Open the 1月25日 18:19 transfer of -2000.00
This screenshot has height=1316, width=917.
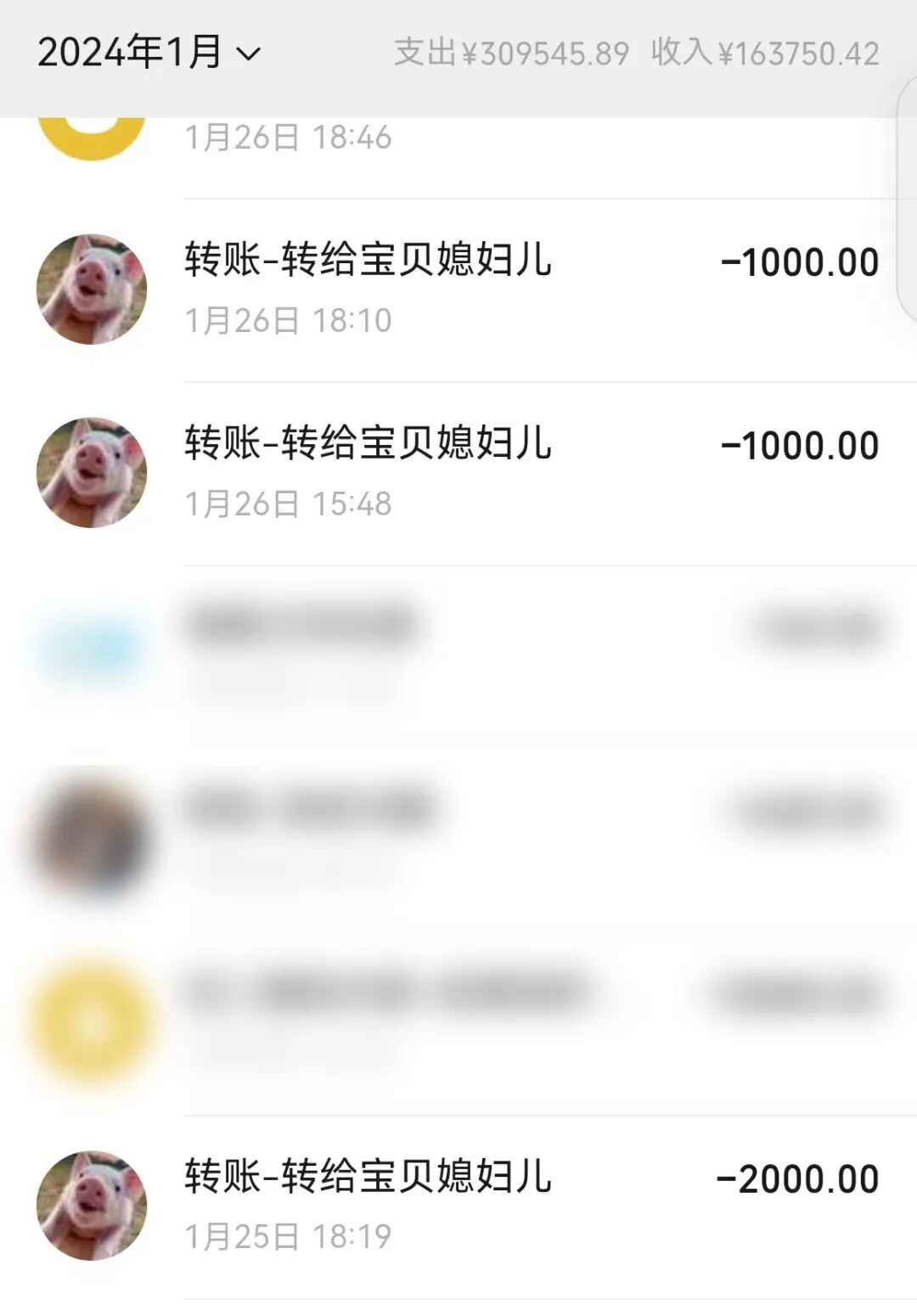point(458,1206)
